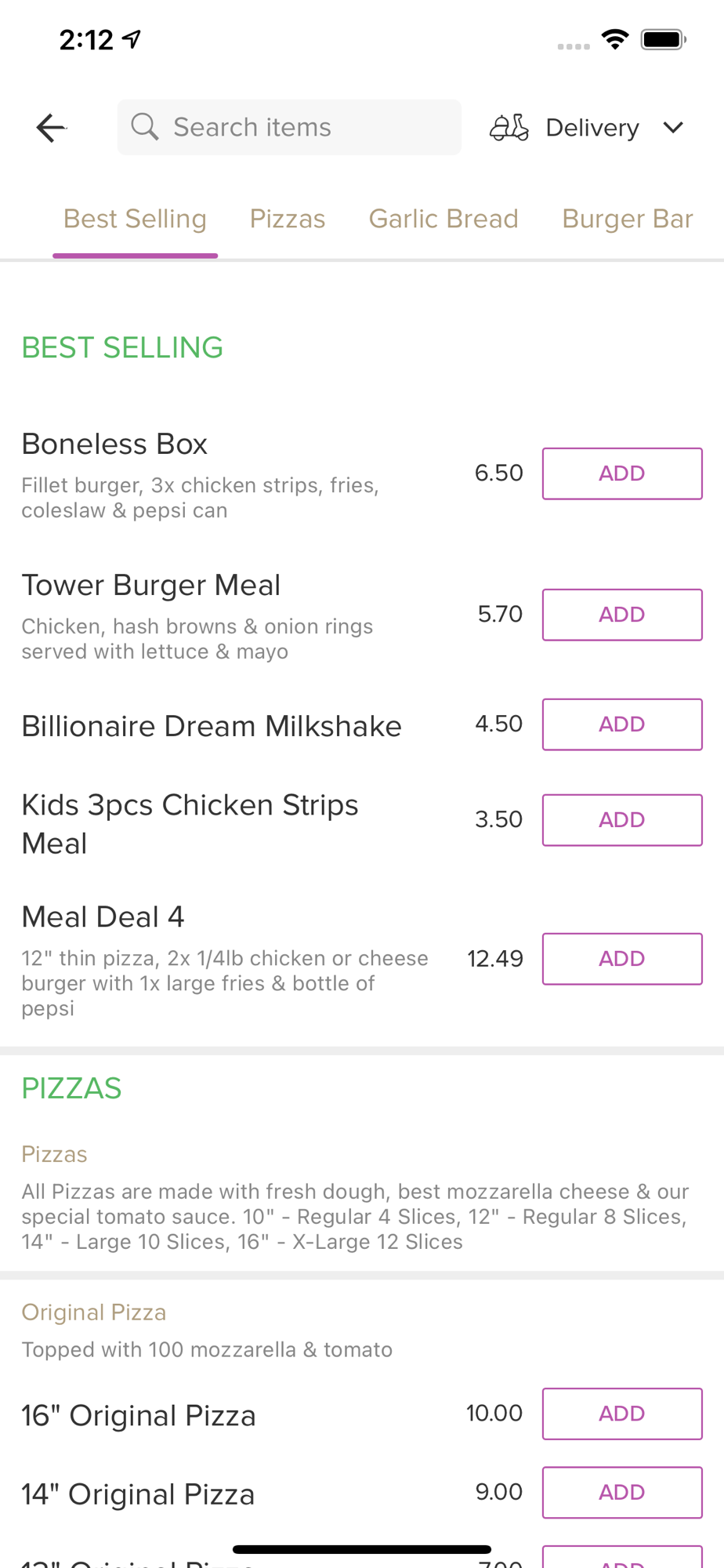Add Meal Deal 4 to the order
This screenshot has height=1568, width=724.
click(x=622, y=959)
